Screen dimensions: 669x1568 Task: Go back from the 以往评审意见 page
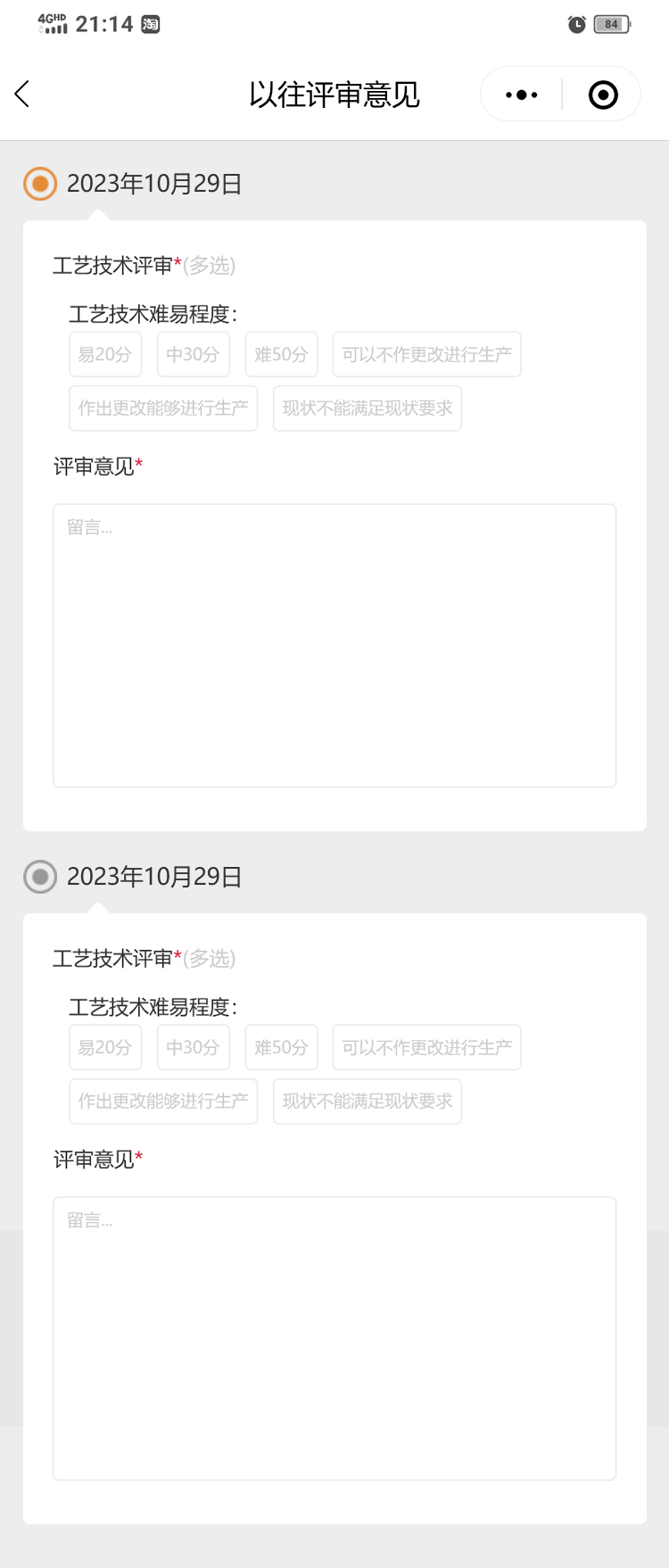[x=23, y=94]
